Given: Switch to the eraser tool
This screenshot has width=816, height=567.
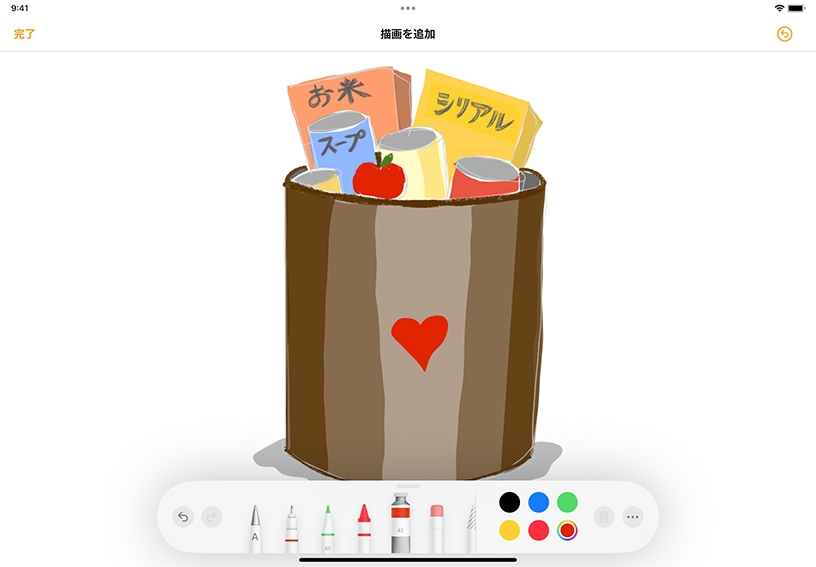Looking at the screenshot, I should [436, 527].
